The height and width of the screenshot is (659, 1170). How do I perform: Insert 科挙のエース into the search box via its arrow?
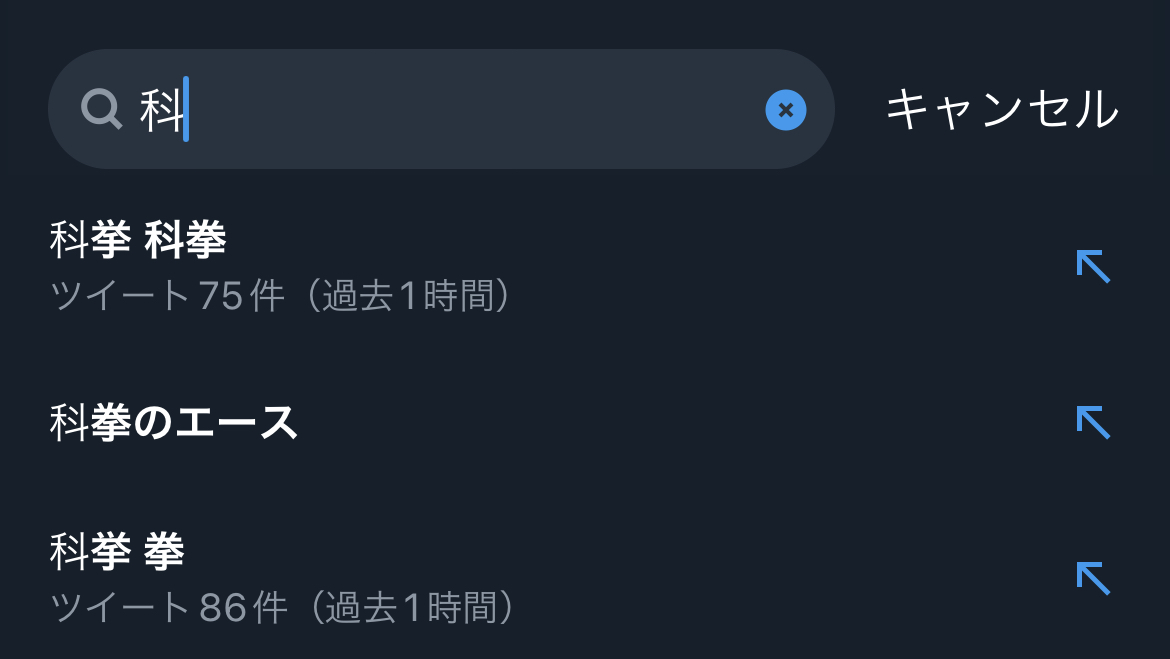(x=1093, y=422)
